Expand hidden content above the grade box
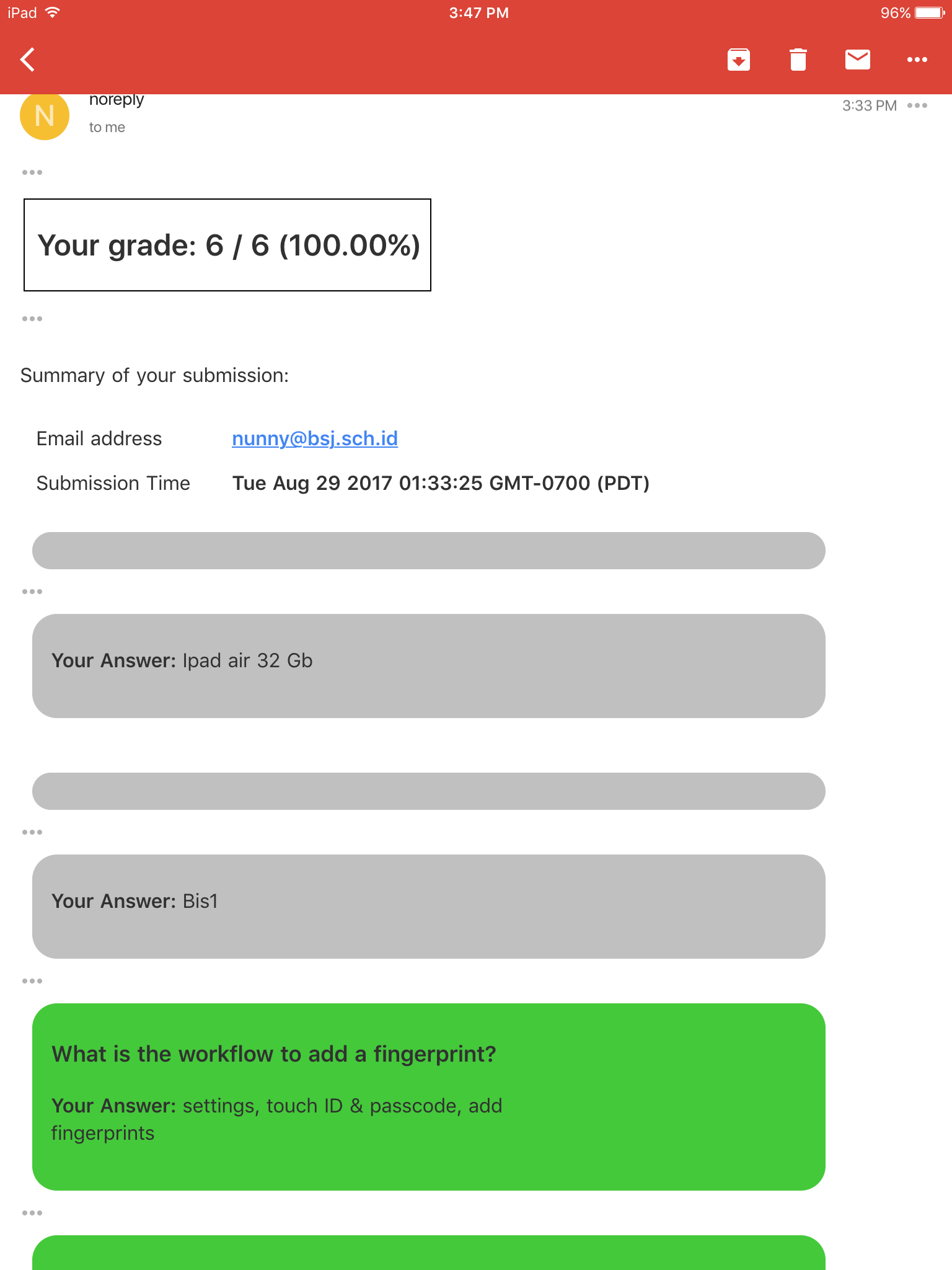 coord(32,172)
